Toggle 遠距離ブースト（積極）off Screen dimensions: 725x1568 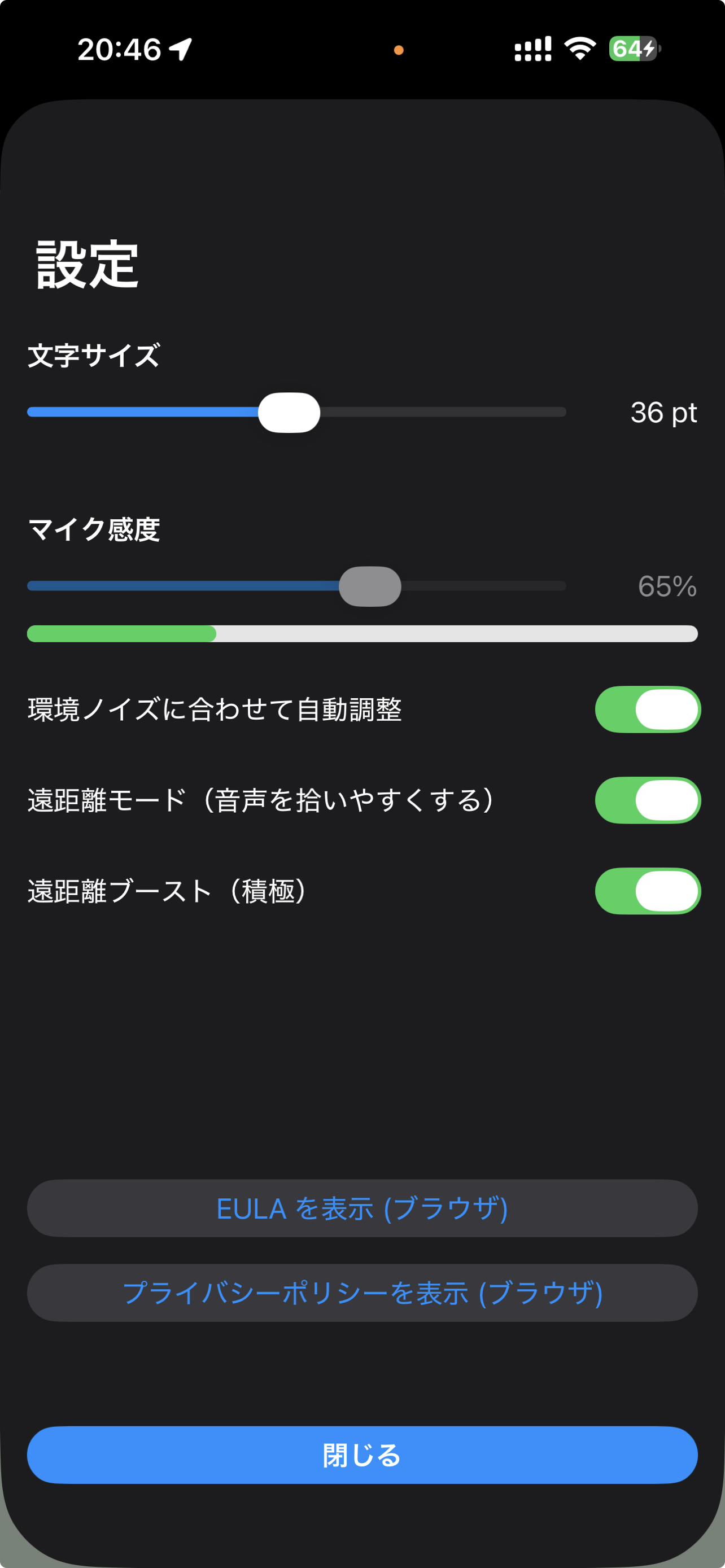(647, 892)
